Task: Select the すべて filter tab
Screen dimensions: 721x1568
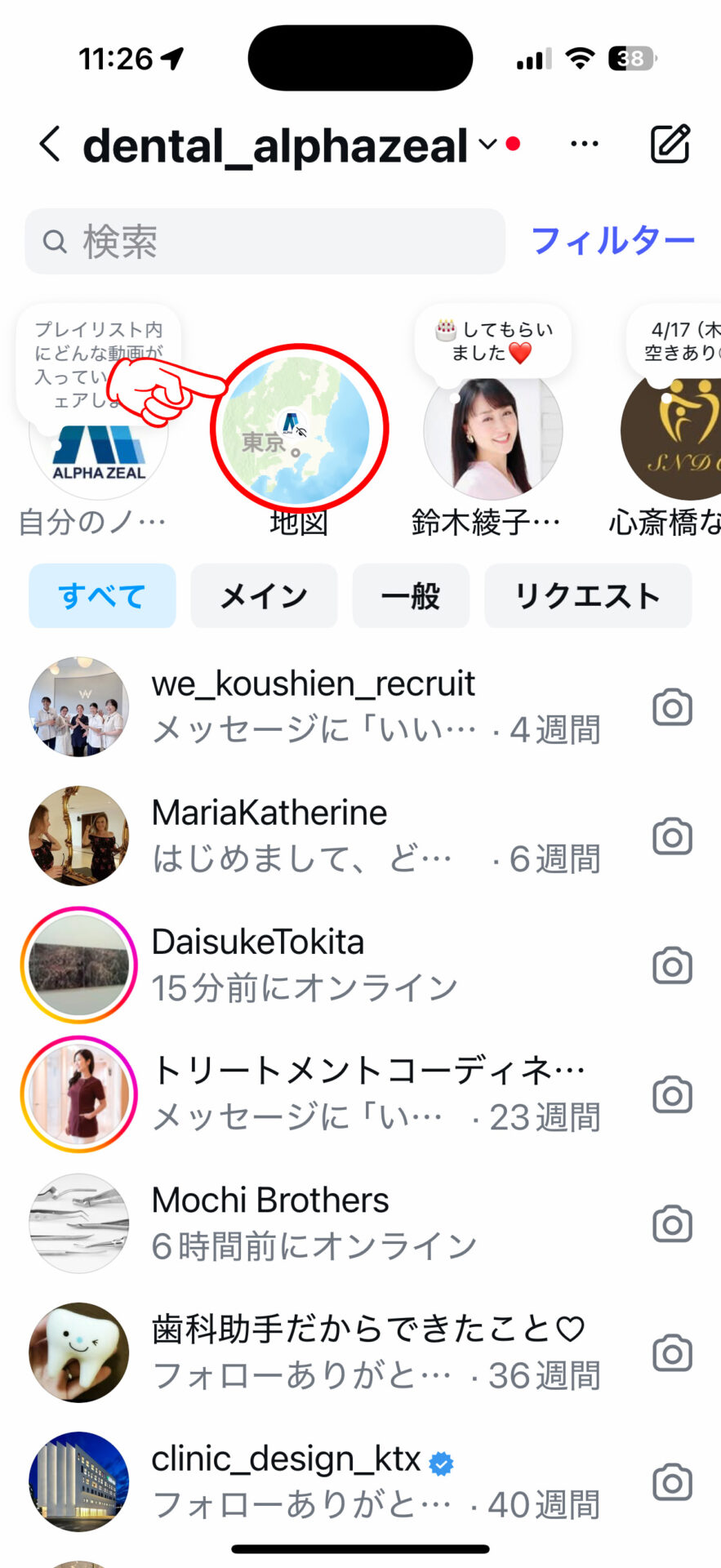Action: [101, 596]
